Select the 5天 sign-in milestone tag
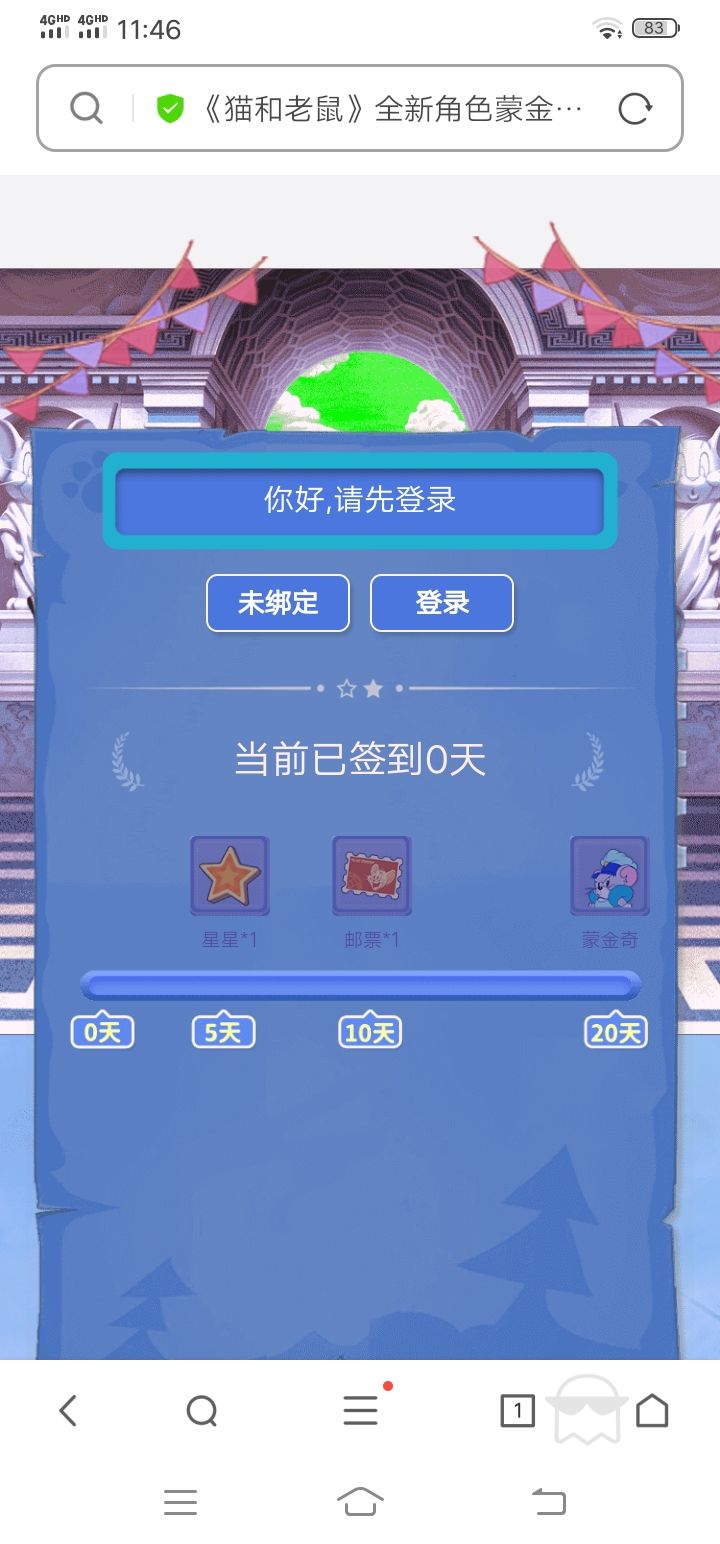This screenshot has height=1544, width=720. [222, 1030]
